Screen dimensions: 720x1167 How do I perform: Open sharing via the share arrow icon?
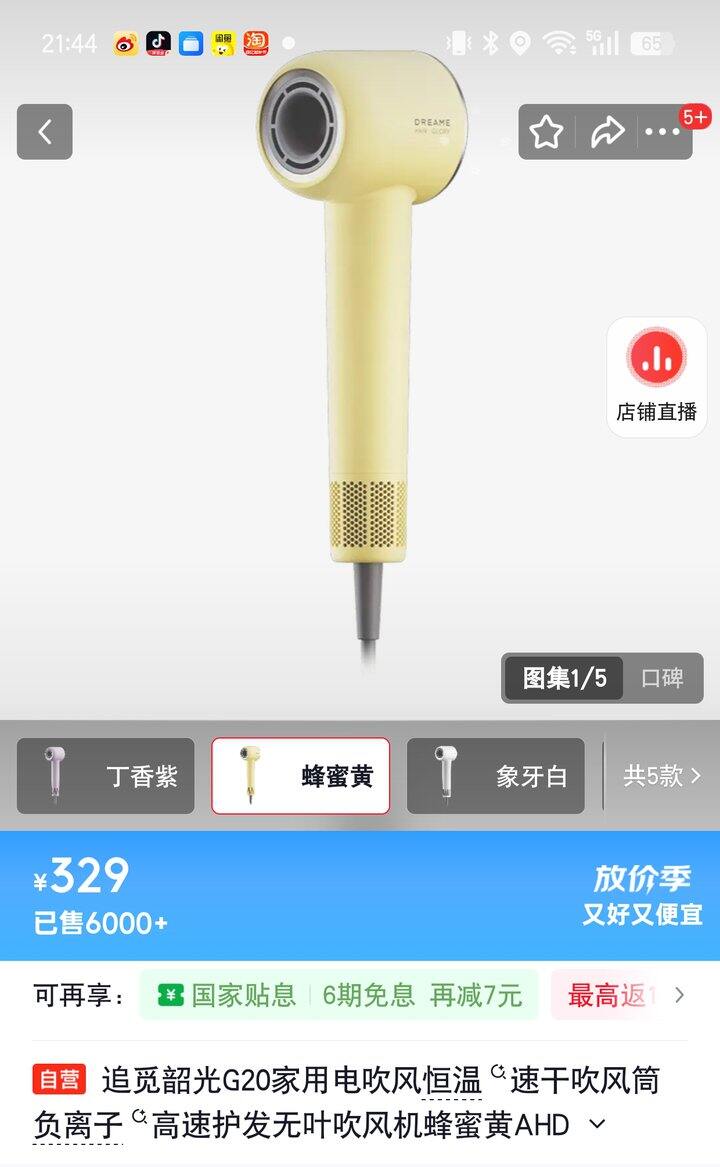(x=609, y=131)
